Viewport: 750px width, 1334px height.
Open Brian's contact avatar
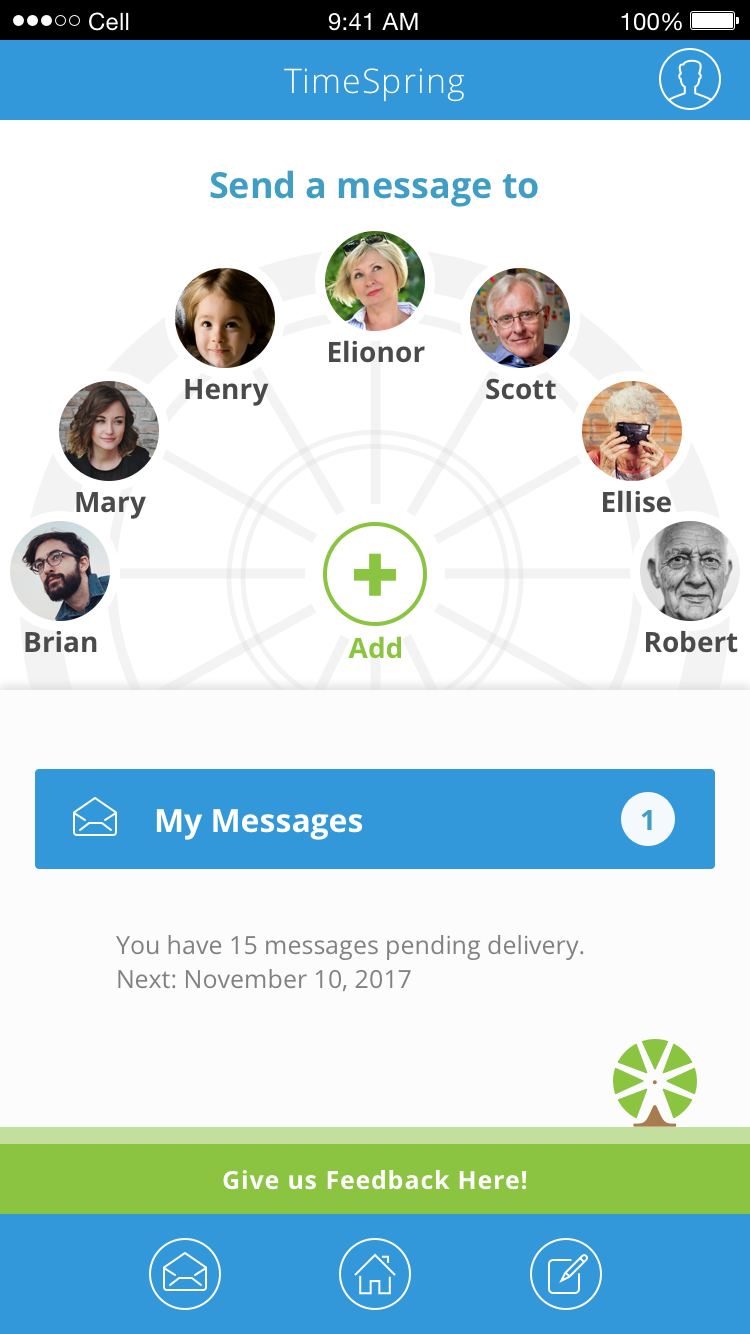pos(60,571)
